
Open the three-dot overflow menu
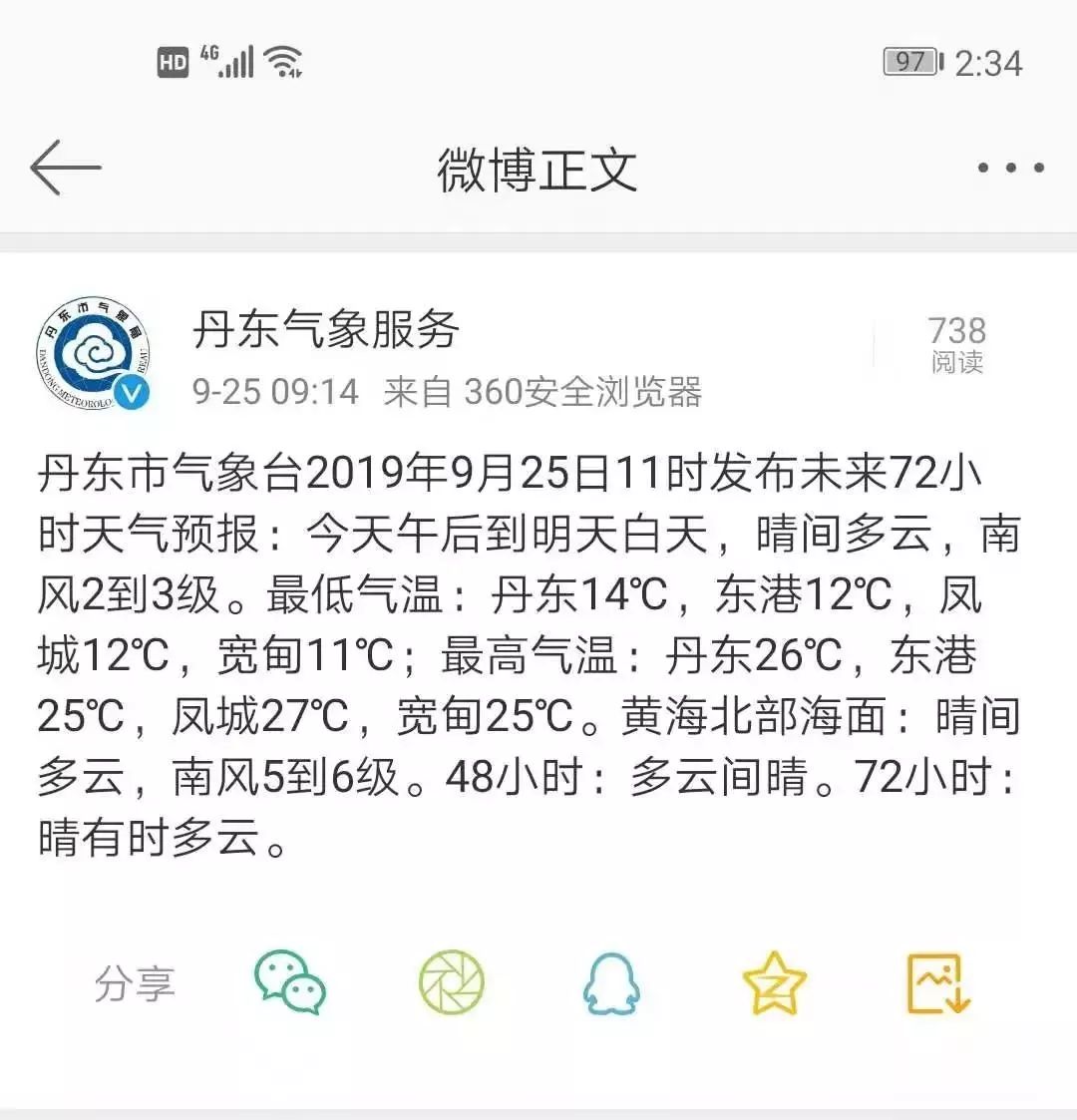[x=1010, y=169]
